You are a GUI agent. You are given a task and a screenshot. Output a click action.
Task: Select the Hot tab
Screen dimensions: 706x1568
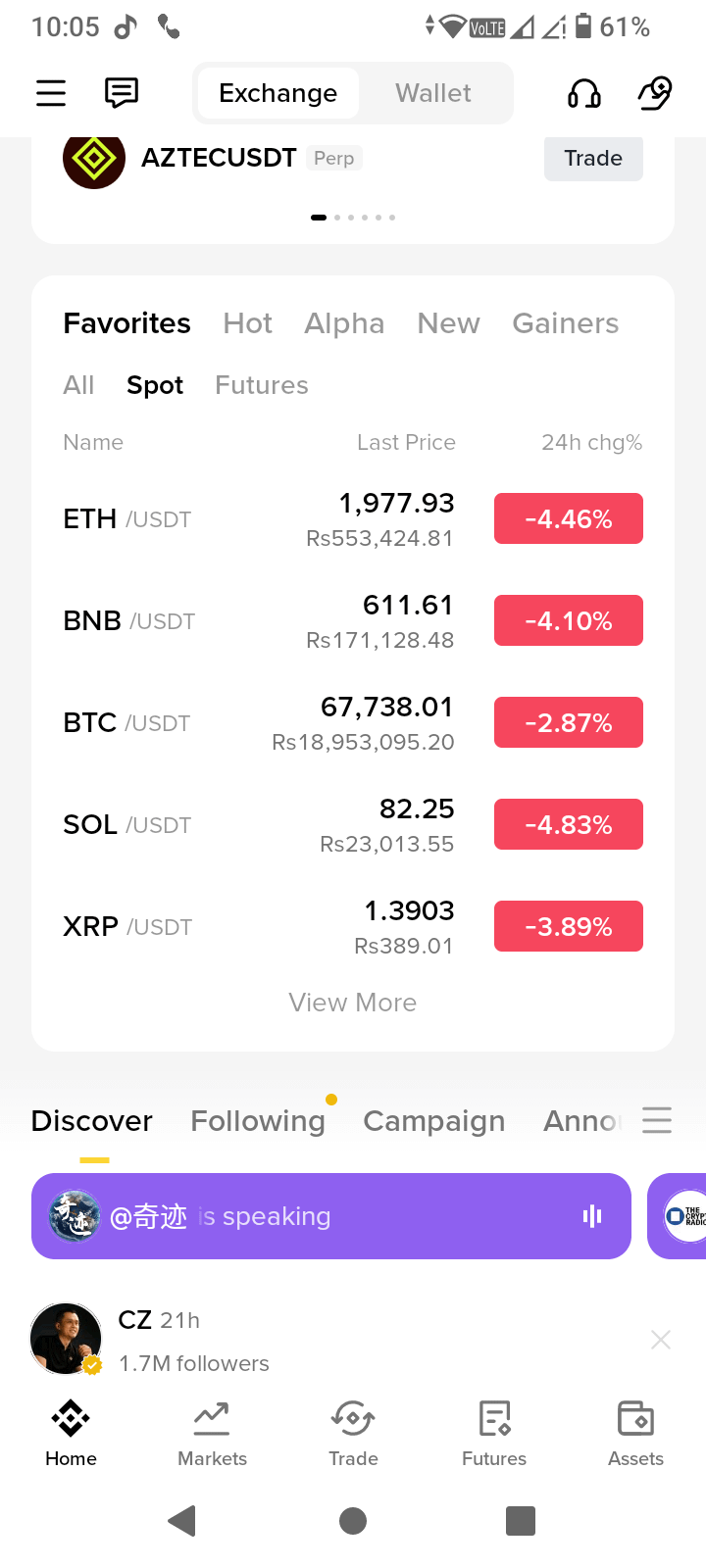[x=247, y=323]
